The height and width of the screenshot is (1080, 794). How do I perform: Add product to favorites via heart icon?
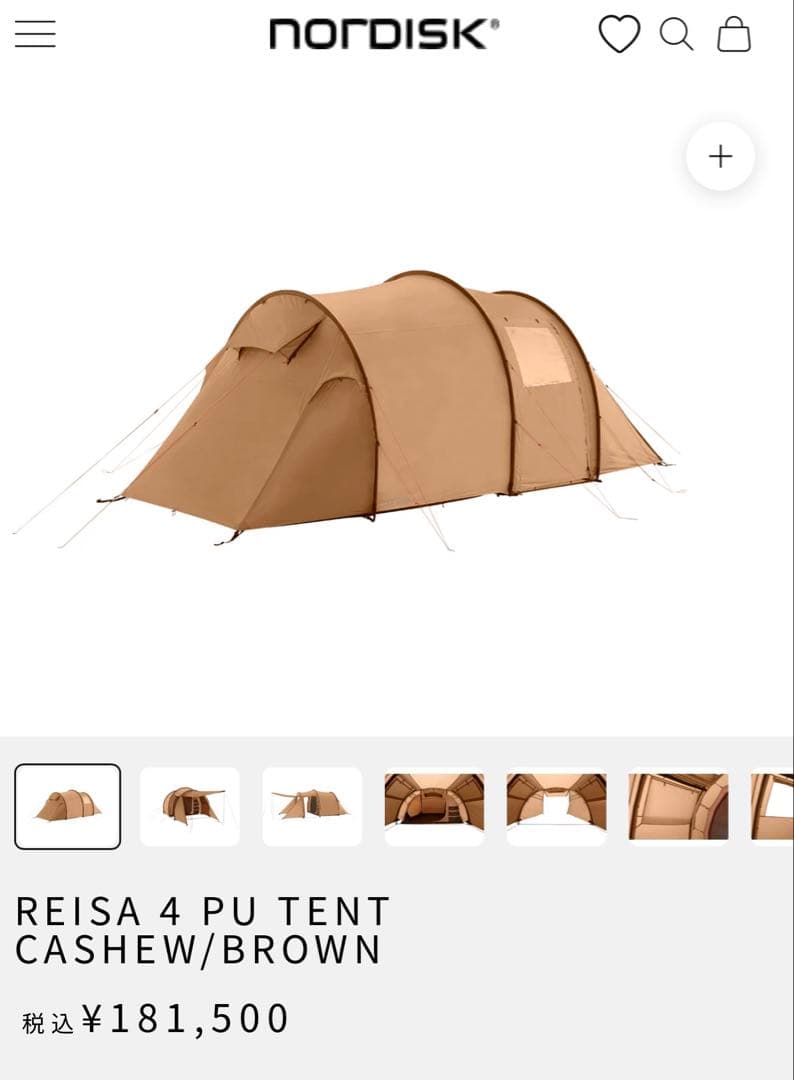tap(620, 34)
